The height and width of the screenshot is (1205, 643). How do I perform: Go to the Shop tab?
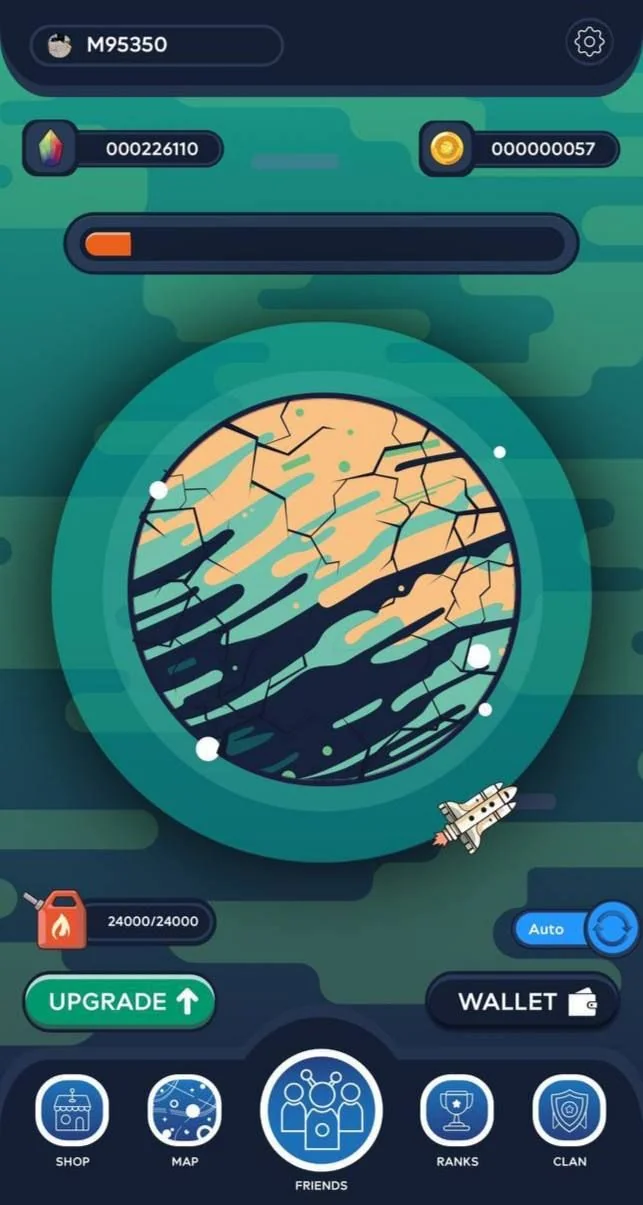(72, 1121)
